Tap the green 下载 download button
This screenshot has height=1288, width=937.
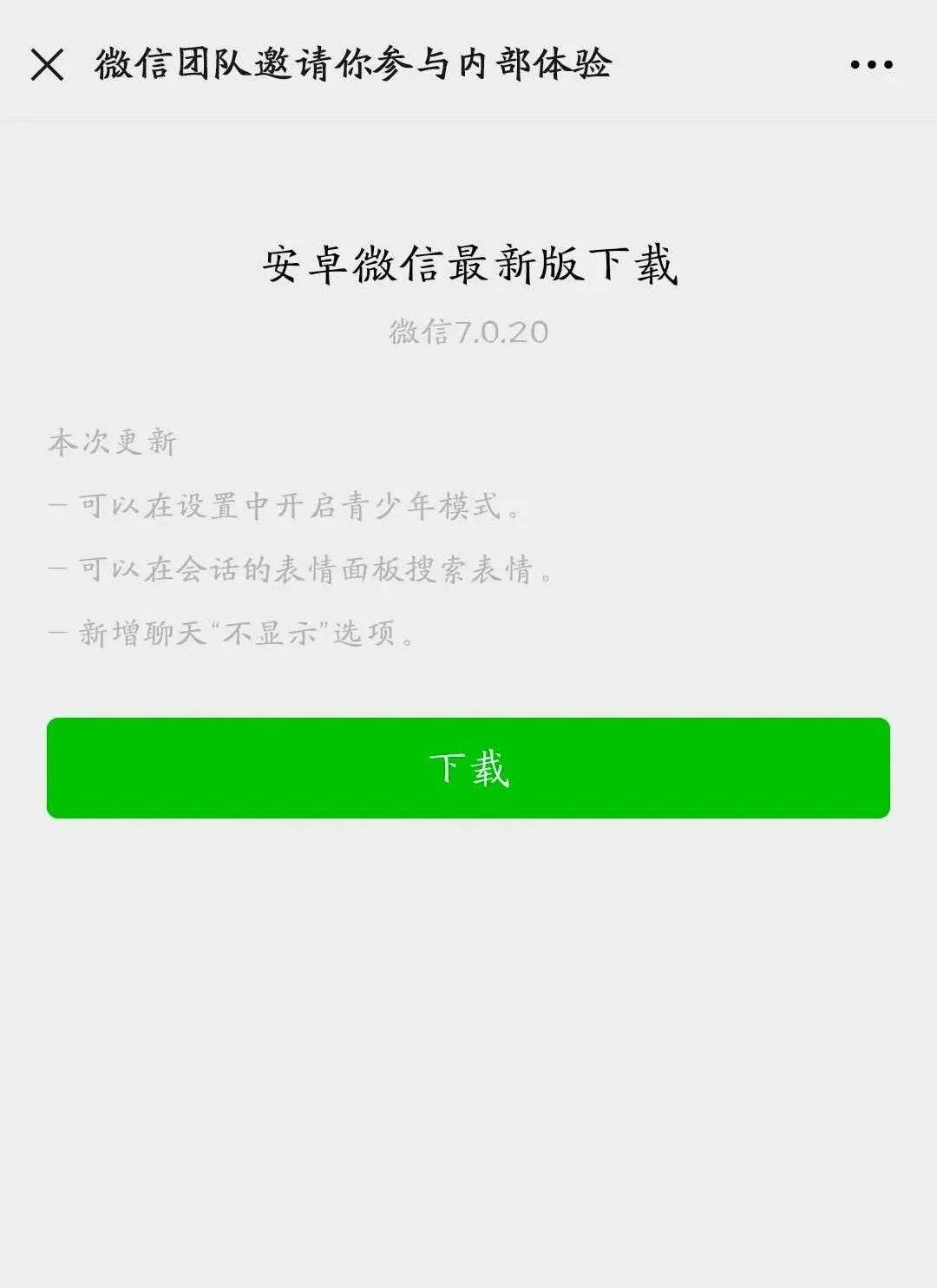coord(468,768)
